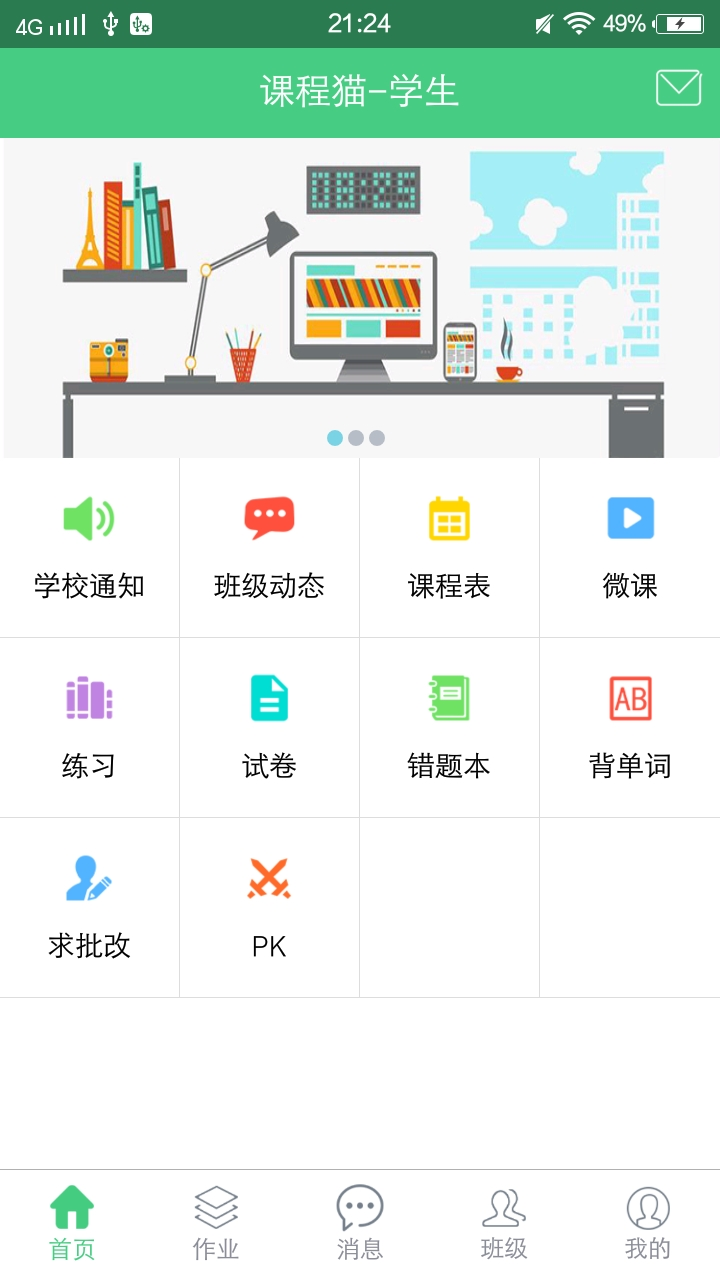720x1280 pixels.
Task: Open the mail envelope icon
Action: click(678, 89)
